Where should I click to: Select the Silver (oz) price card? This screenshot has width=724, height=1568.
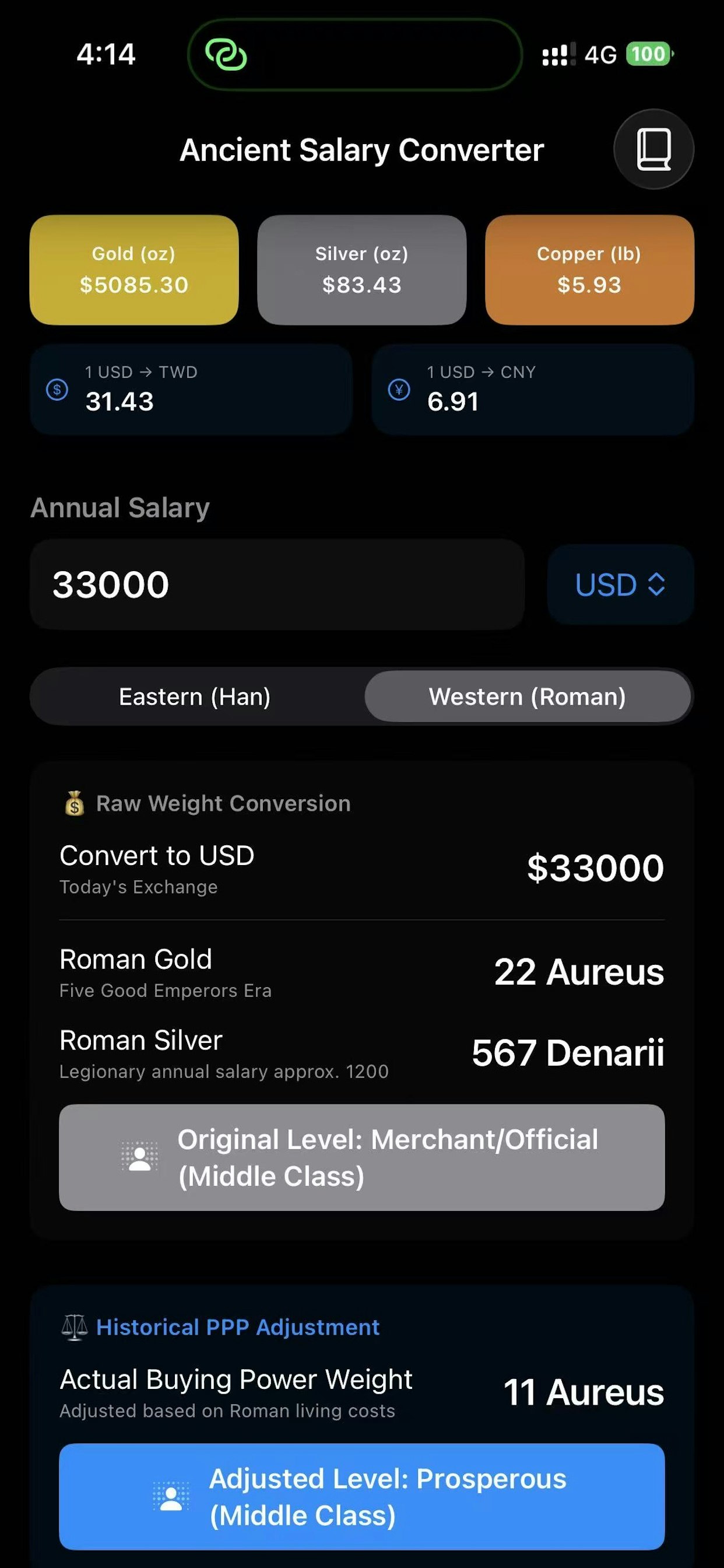[361, 269]
